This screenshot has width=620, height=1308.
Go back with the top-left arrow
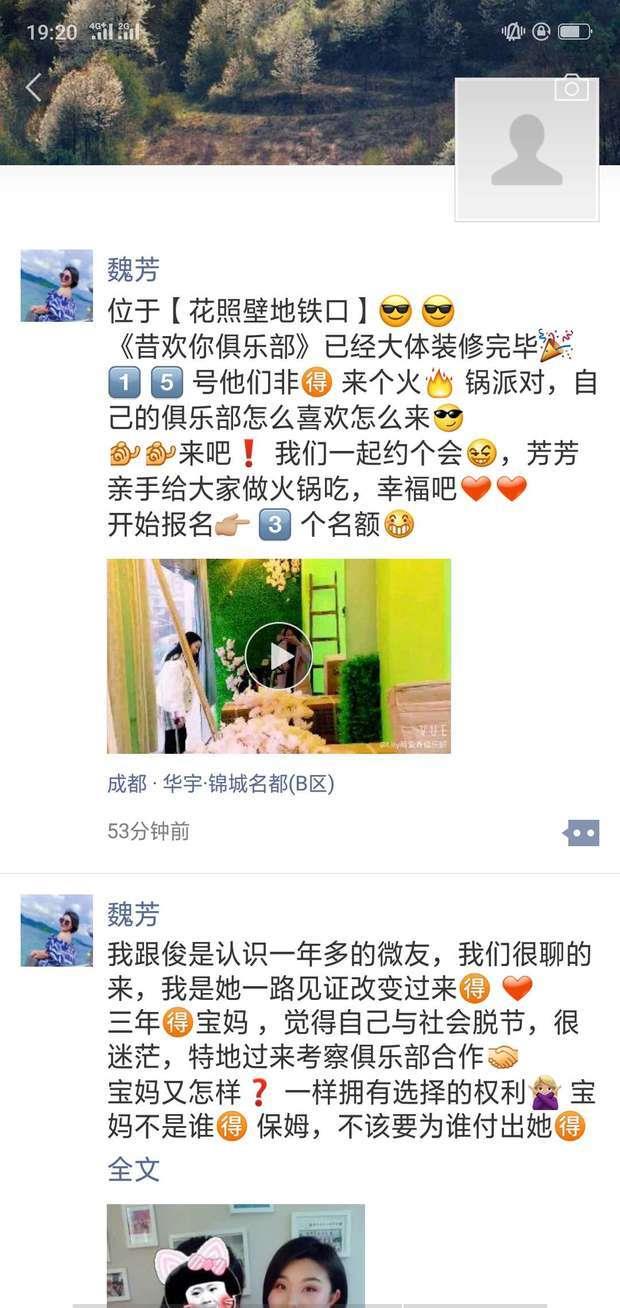coord(32,88)
